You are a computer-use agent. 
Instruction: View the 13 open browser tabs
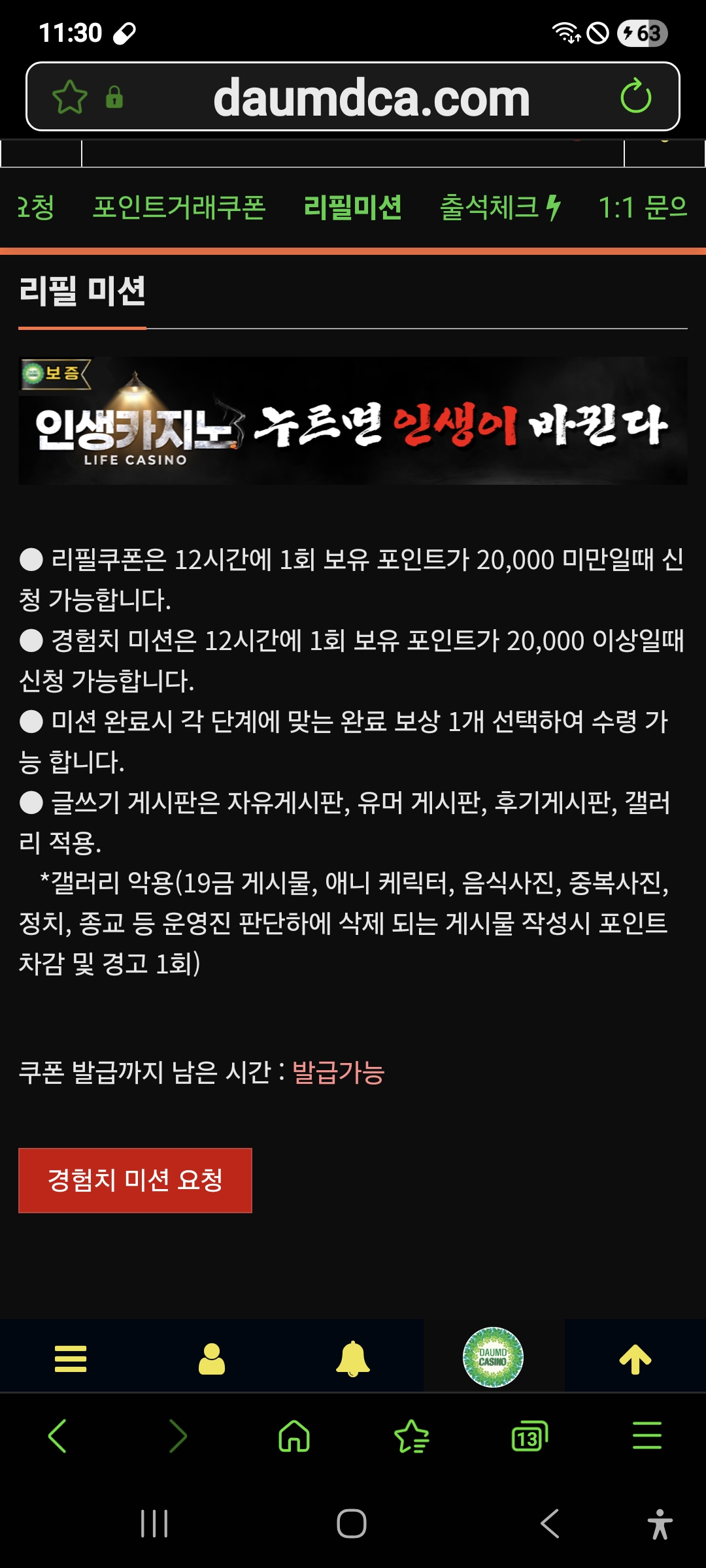click(x=529, y=1436)
